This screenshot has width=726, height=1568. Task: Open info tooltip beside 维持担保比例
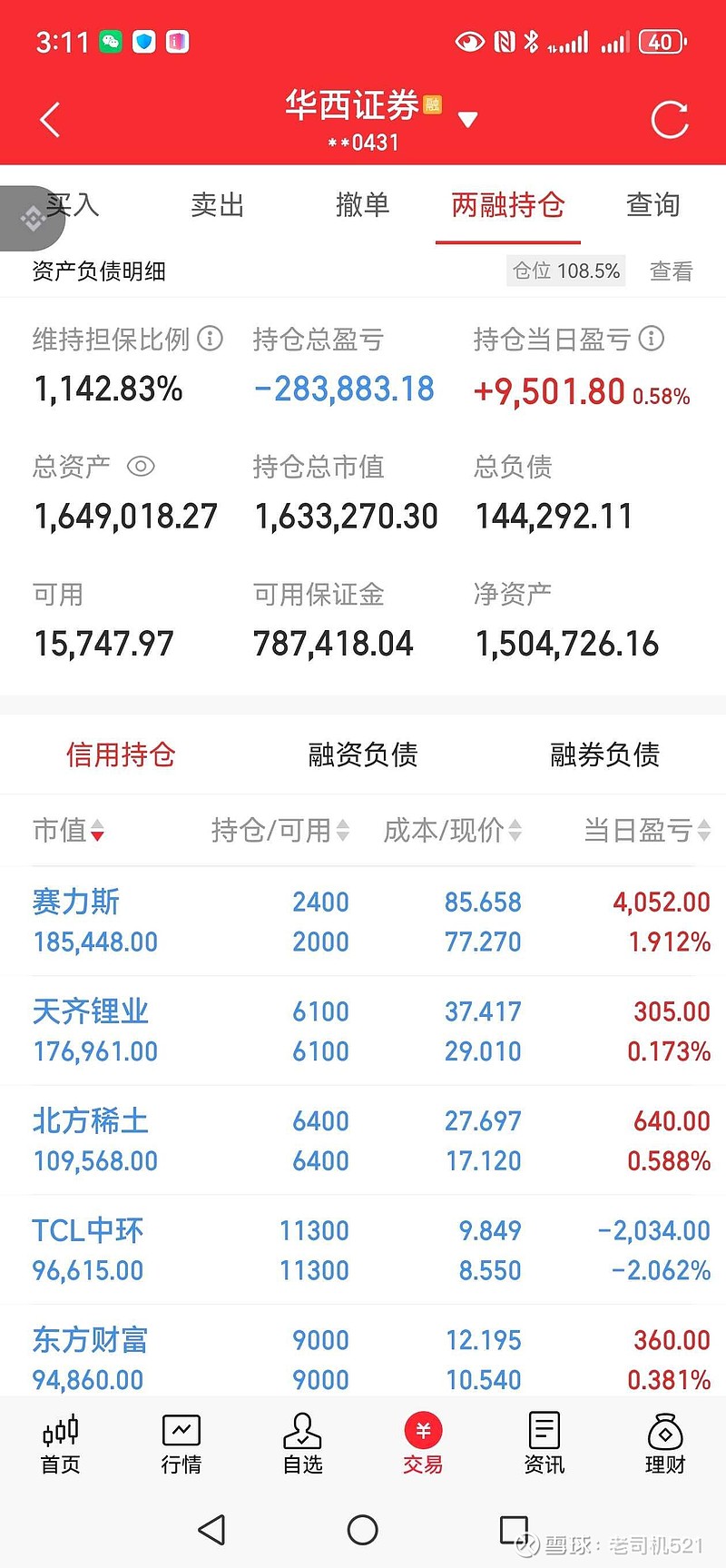click(x=211, y=340)
